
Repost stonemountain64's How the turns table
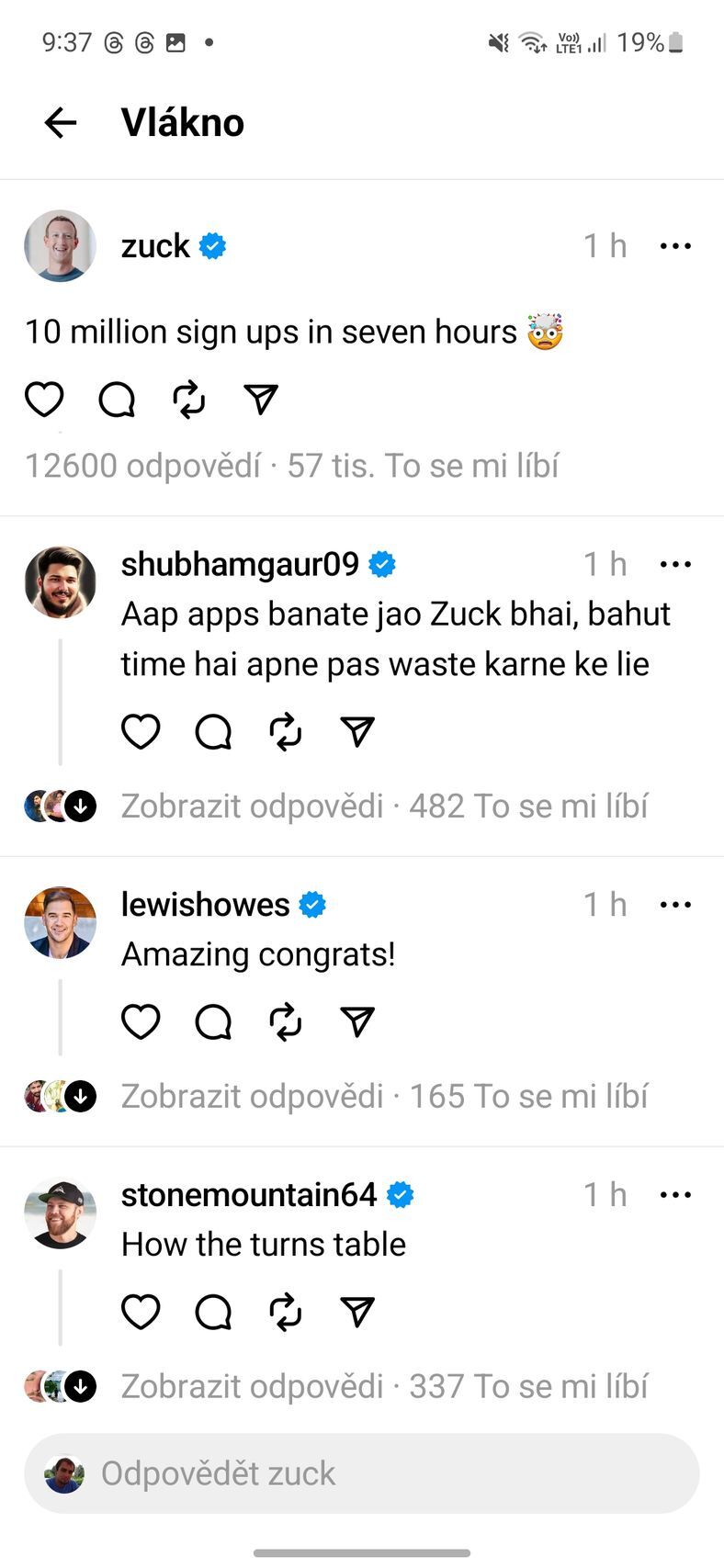coord(286,1312)
